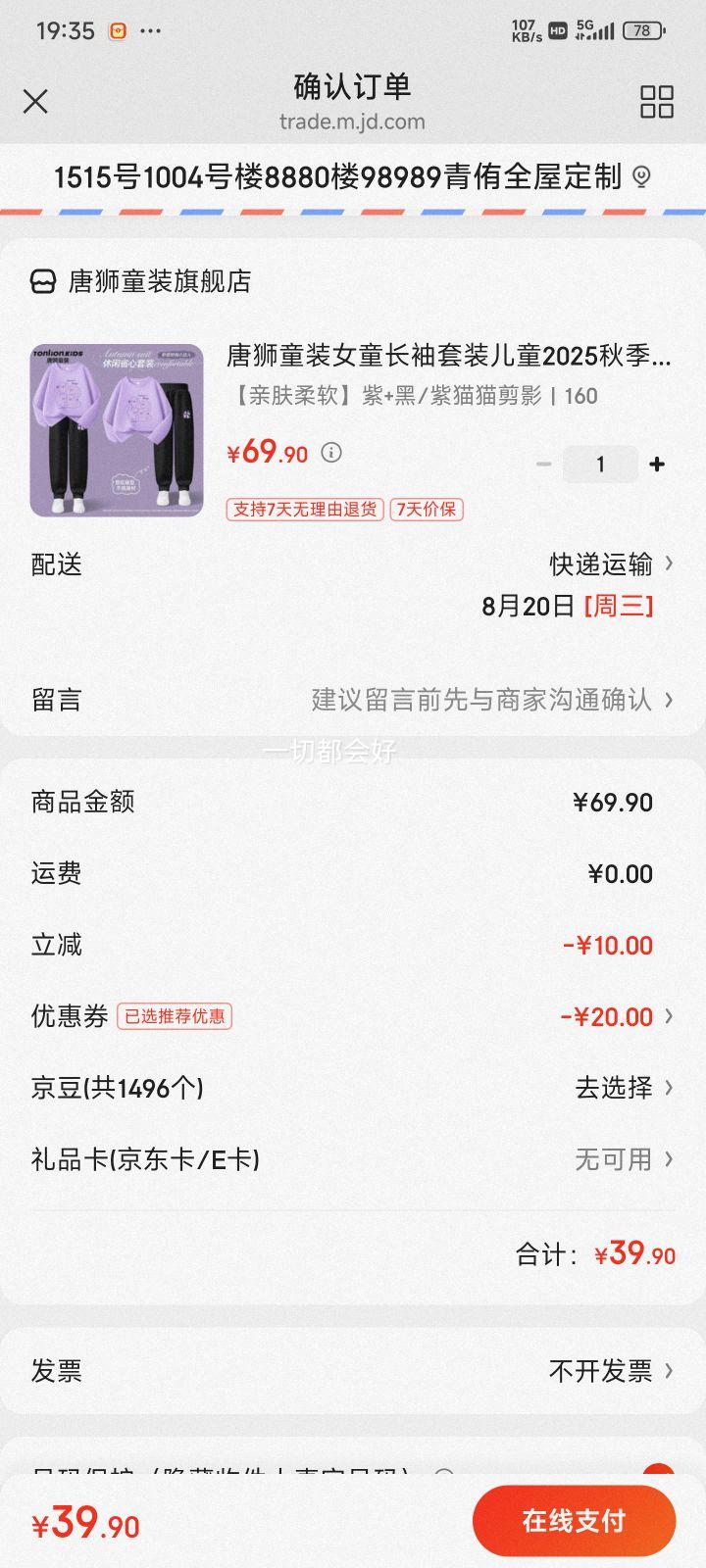Open 礼品卡 gift card options
The width and height of the screenshot is (706, 1568).
(353, 1159)
